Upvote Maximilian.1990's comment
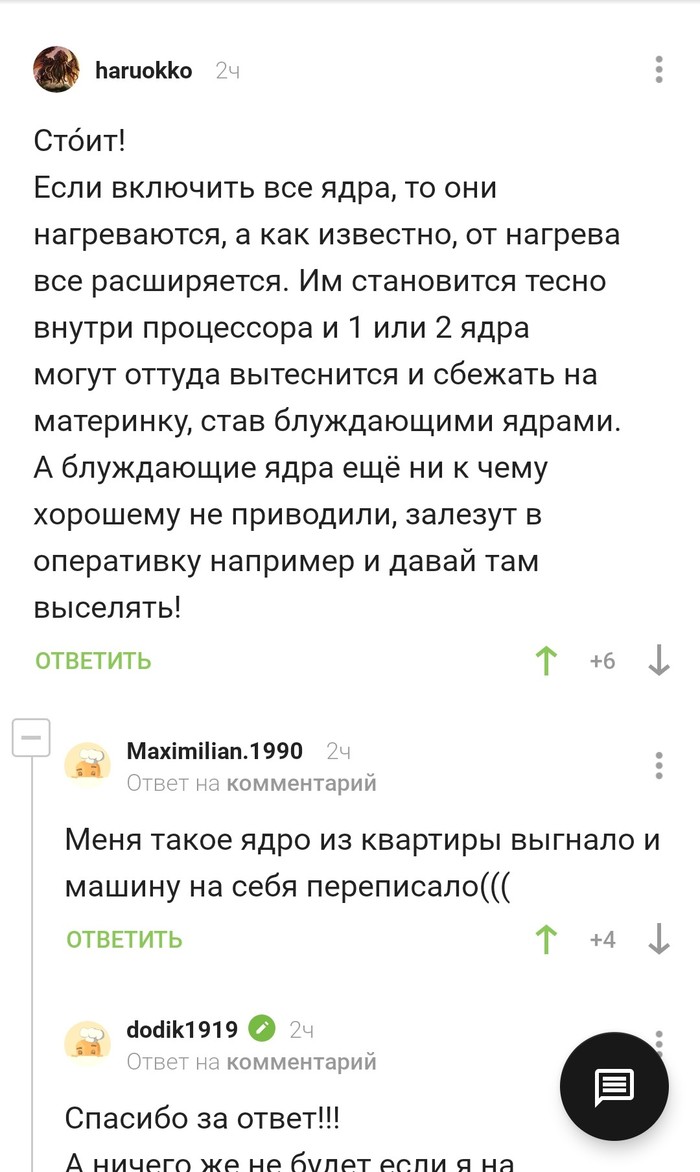 click(546, 939)
